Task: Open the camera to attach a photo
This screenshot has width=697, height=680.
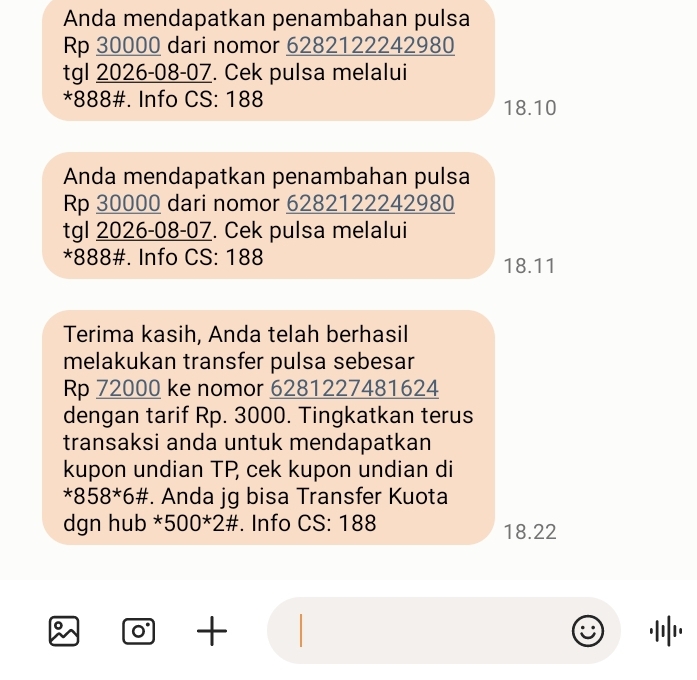Action: (139, 631)
